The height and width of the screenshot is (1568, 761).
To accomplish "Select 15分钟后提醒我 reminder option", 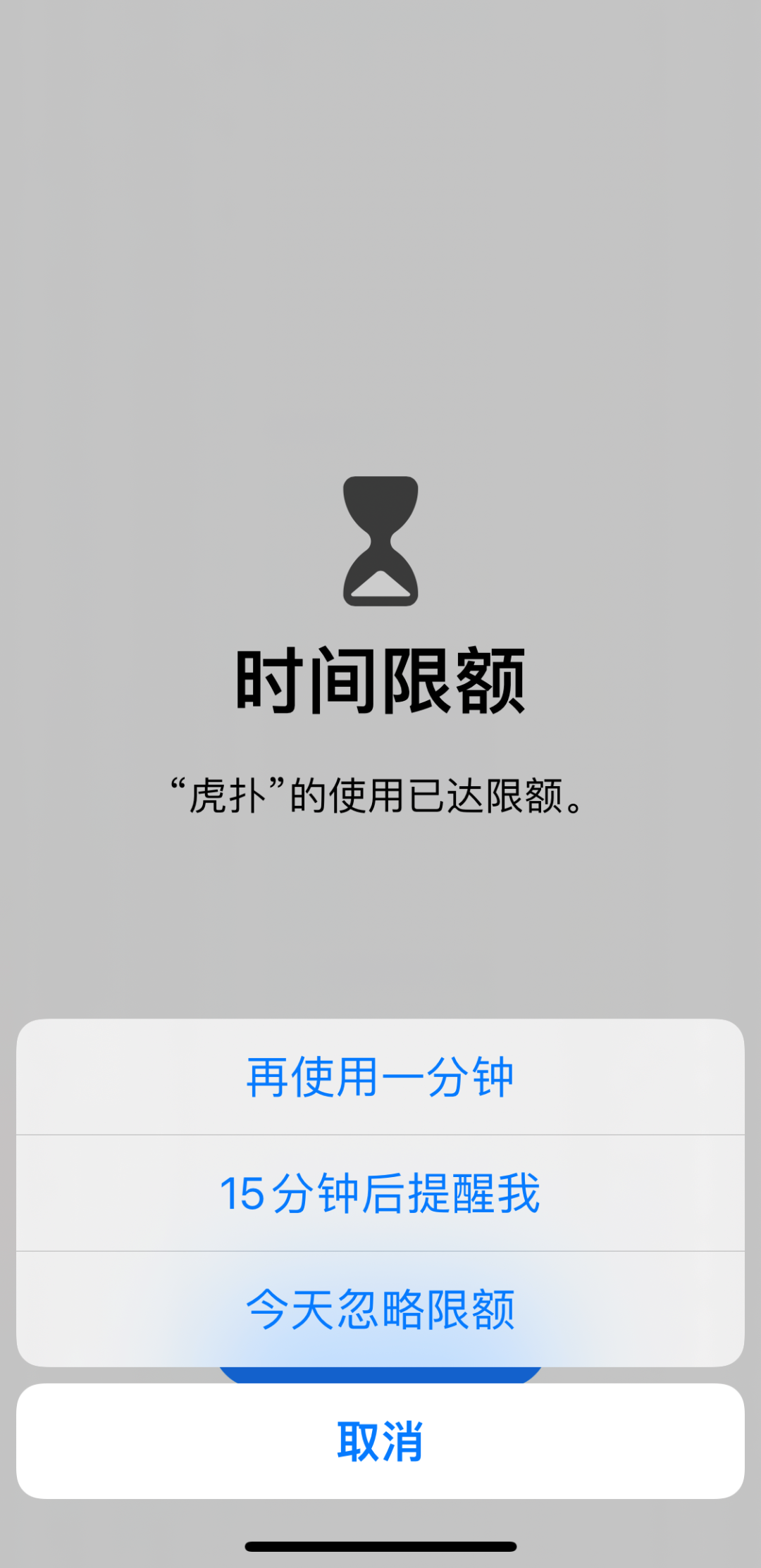I will point(380,1193).
